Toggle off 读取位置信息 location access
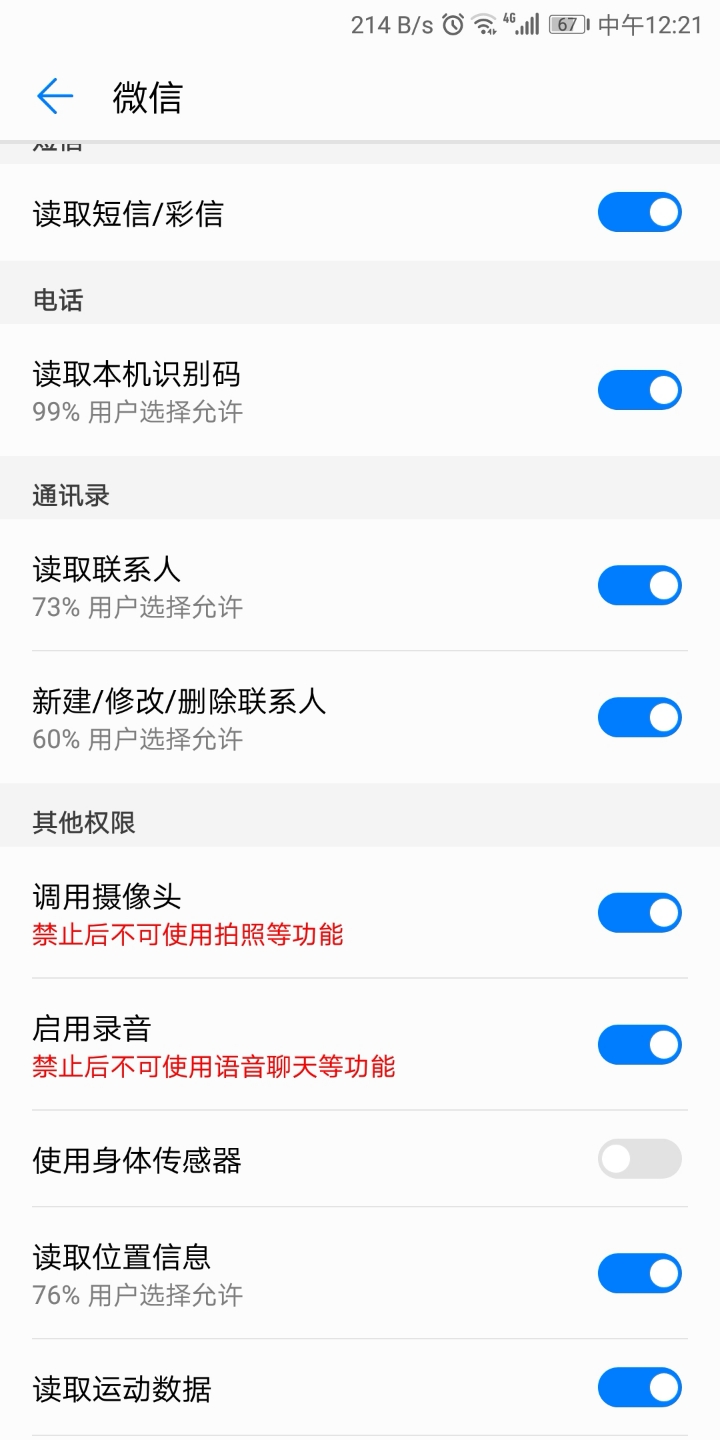 [640, 1273]
